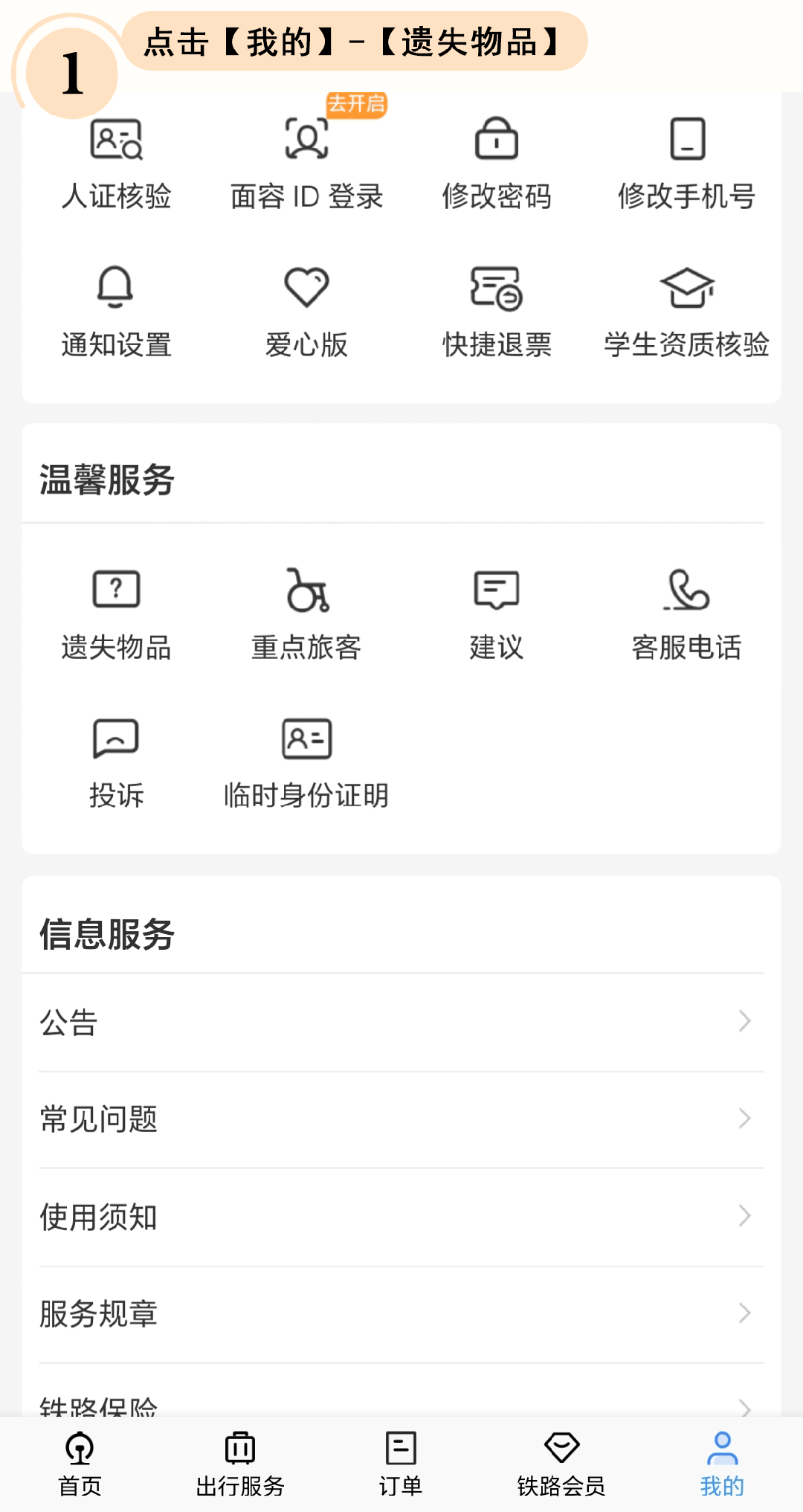
Task: Select 修改手机号
Action: point(687,164)
